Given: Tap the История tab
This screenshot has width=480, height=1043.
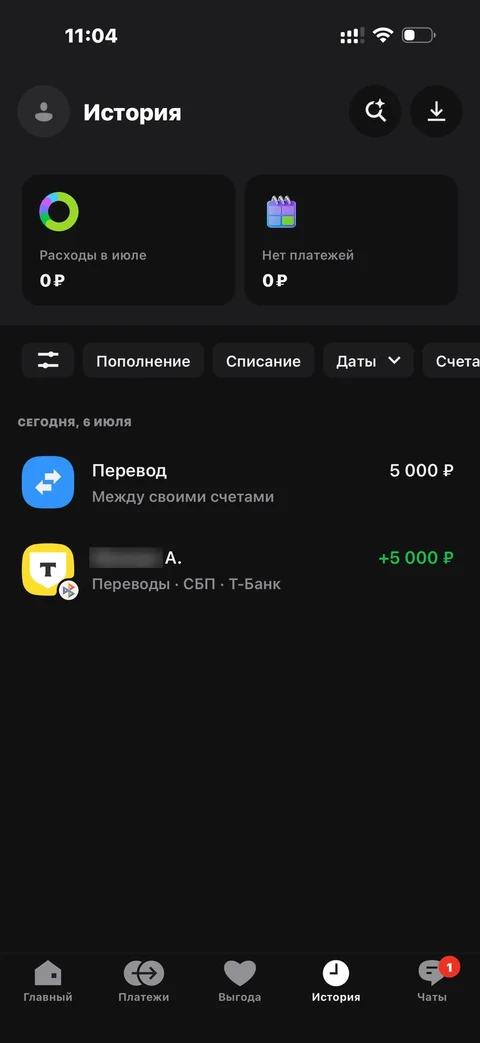Looking at the screenshot, I should [x=336, y=981].
